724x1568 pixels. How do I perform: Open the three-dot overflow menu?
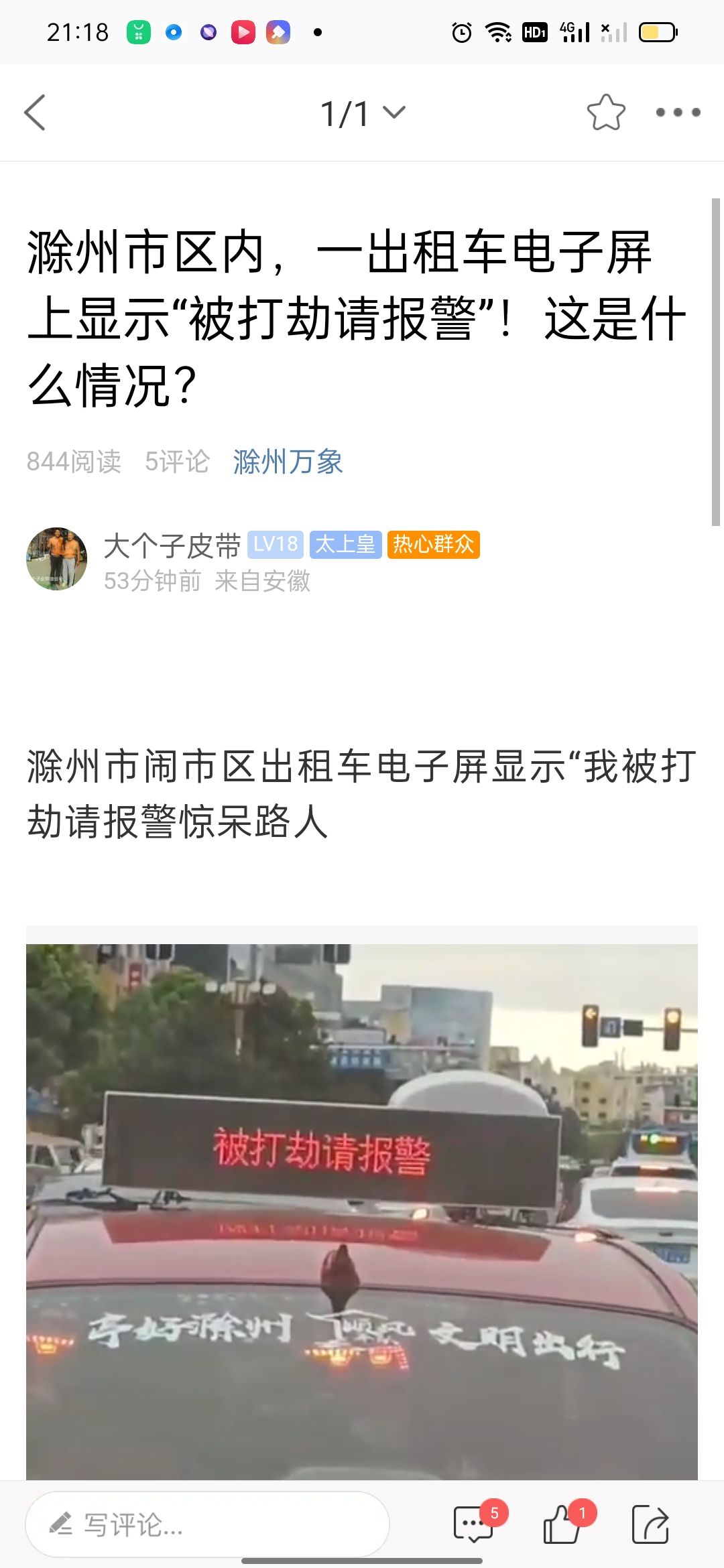(x=678, y=113)
